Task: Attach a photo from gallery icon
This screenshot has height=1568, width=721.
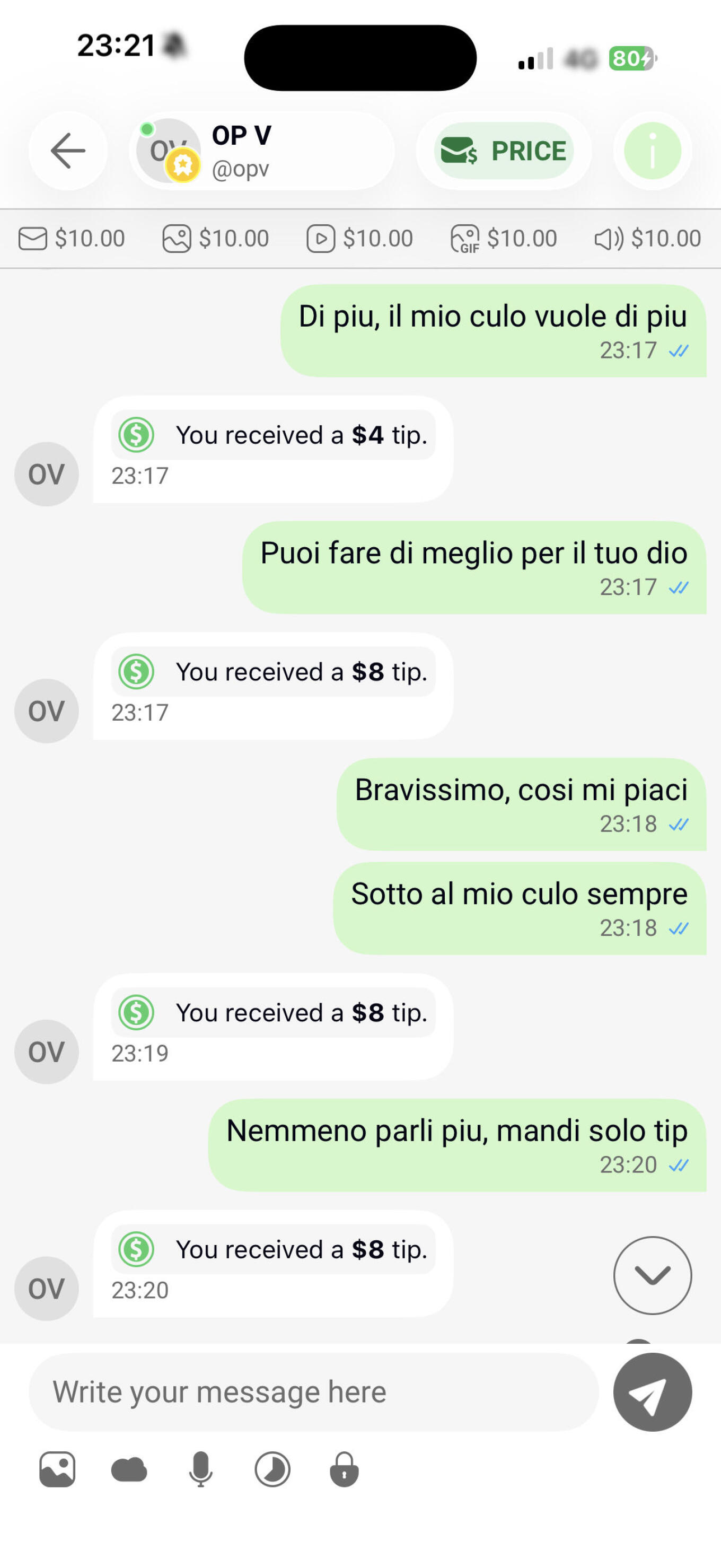Action: (57, 1469)
